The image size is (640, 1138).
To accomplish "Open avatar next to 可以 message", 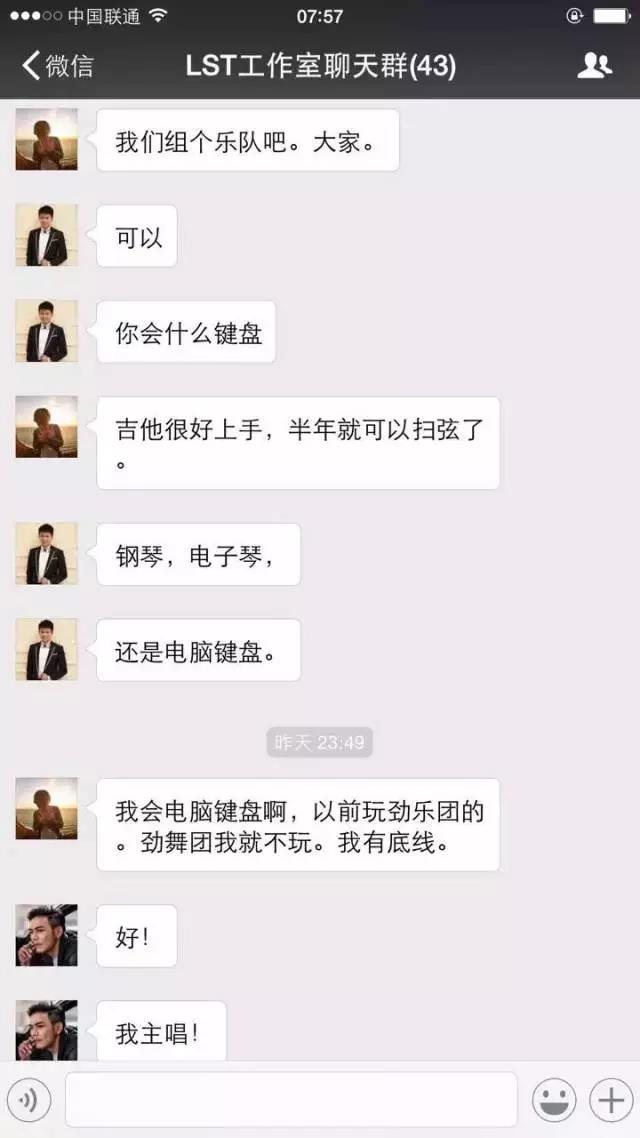I will (x=46, y=236).
